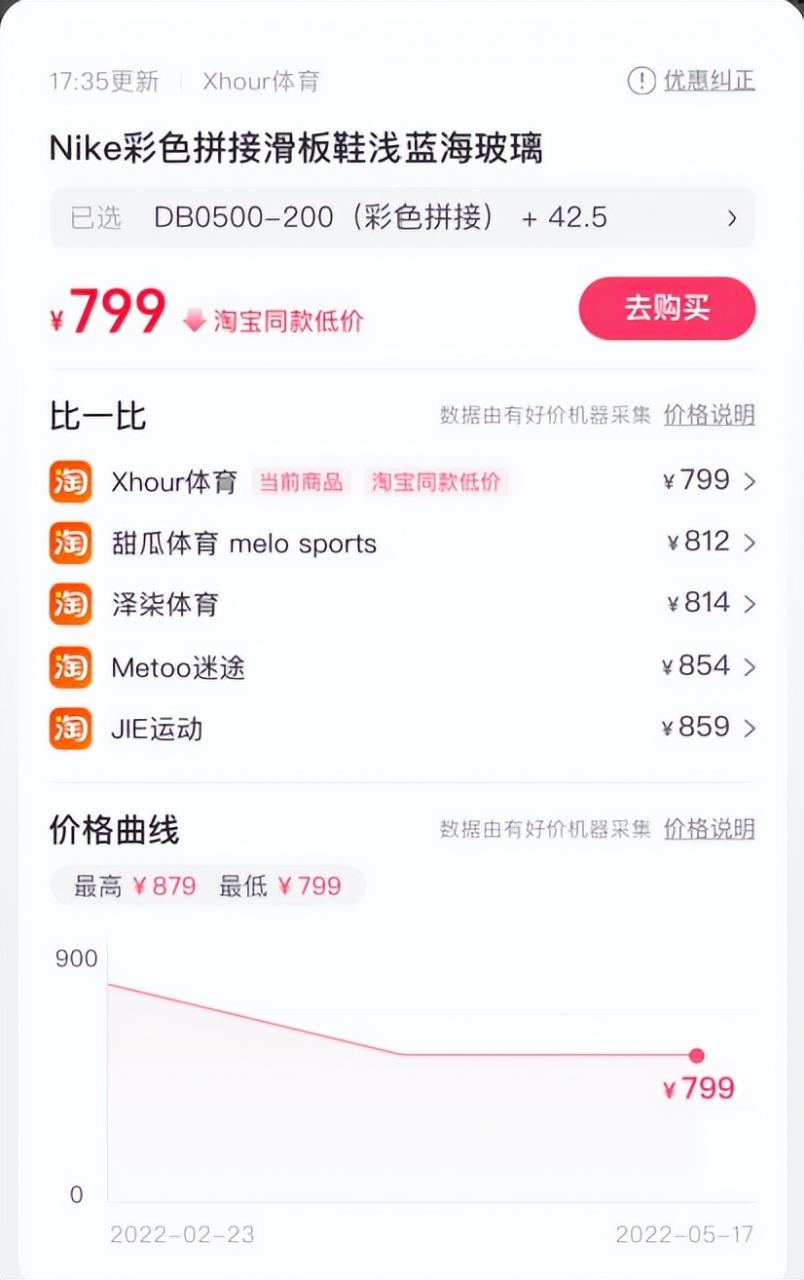804x1280 pixels.
Task: Expand the DB0500-200 spec selector row
Action: click(x=400, y=218)
